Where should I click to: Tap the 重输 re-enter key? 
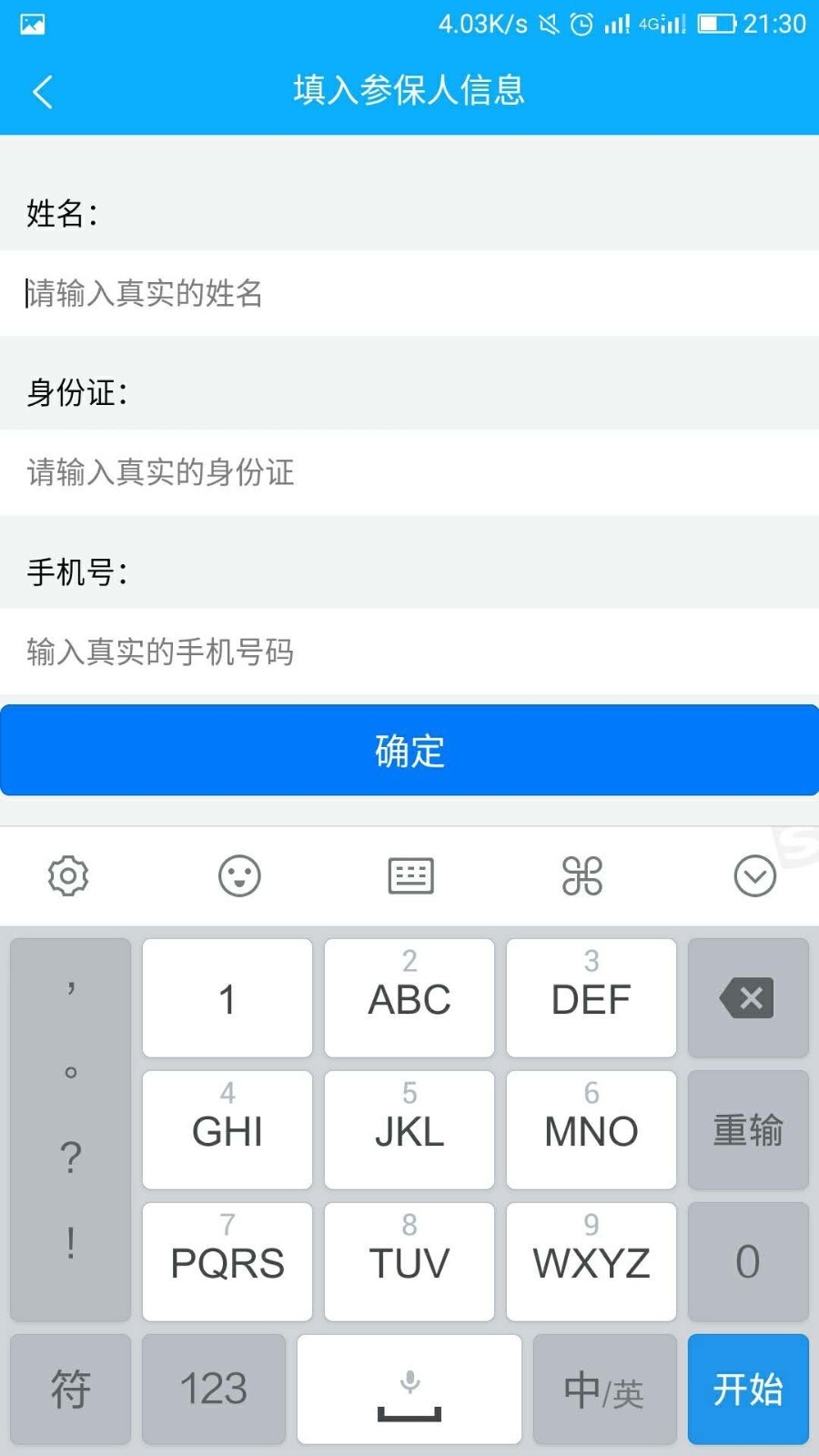click(x=748, y=1130)
